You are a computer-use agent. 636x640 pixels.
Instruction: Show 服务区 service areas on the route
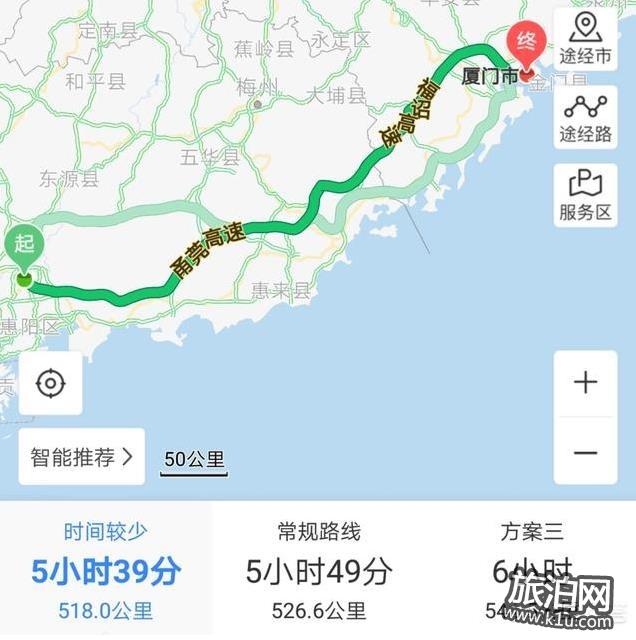pyautogui.click(x=585, y=195)
